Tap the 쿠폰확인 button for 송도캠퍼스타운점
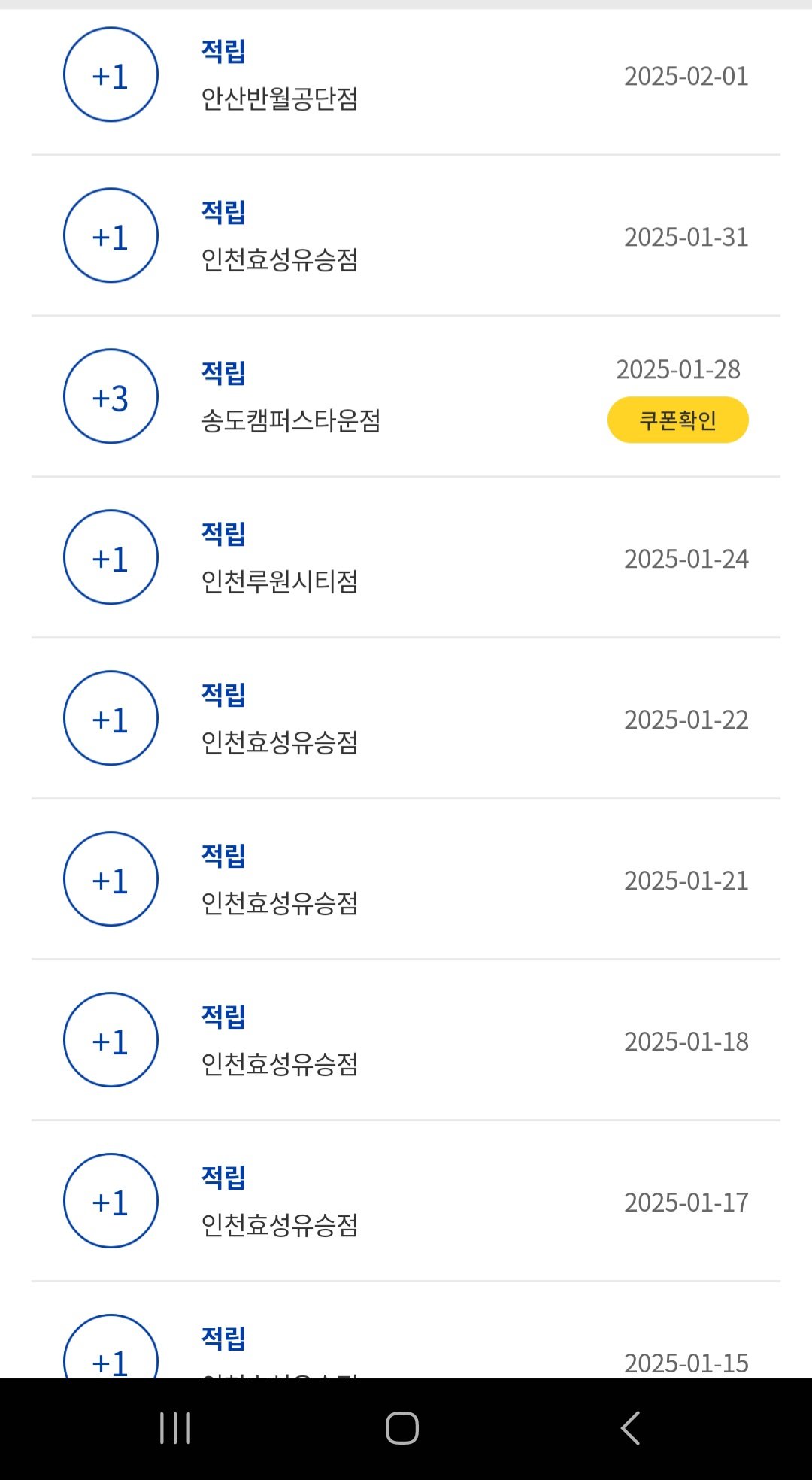This screenshot has width=812, height=1480. 677,420
